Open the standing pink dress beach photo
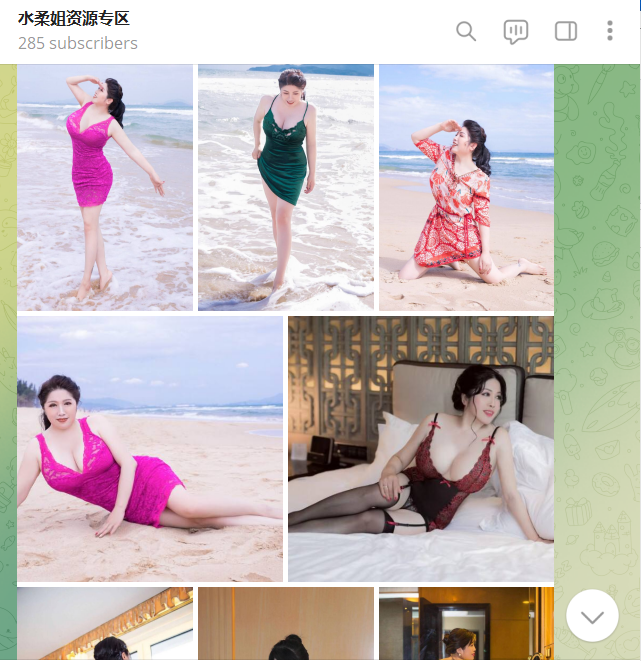The height and width of the screenshot is (661, 641). point(105,187)
